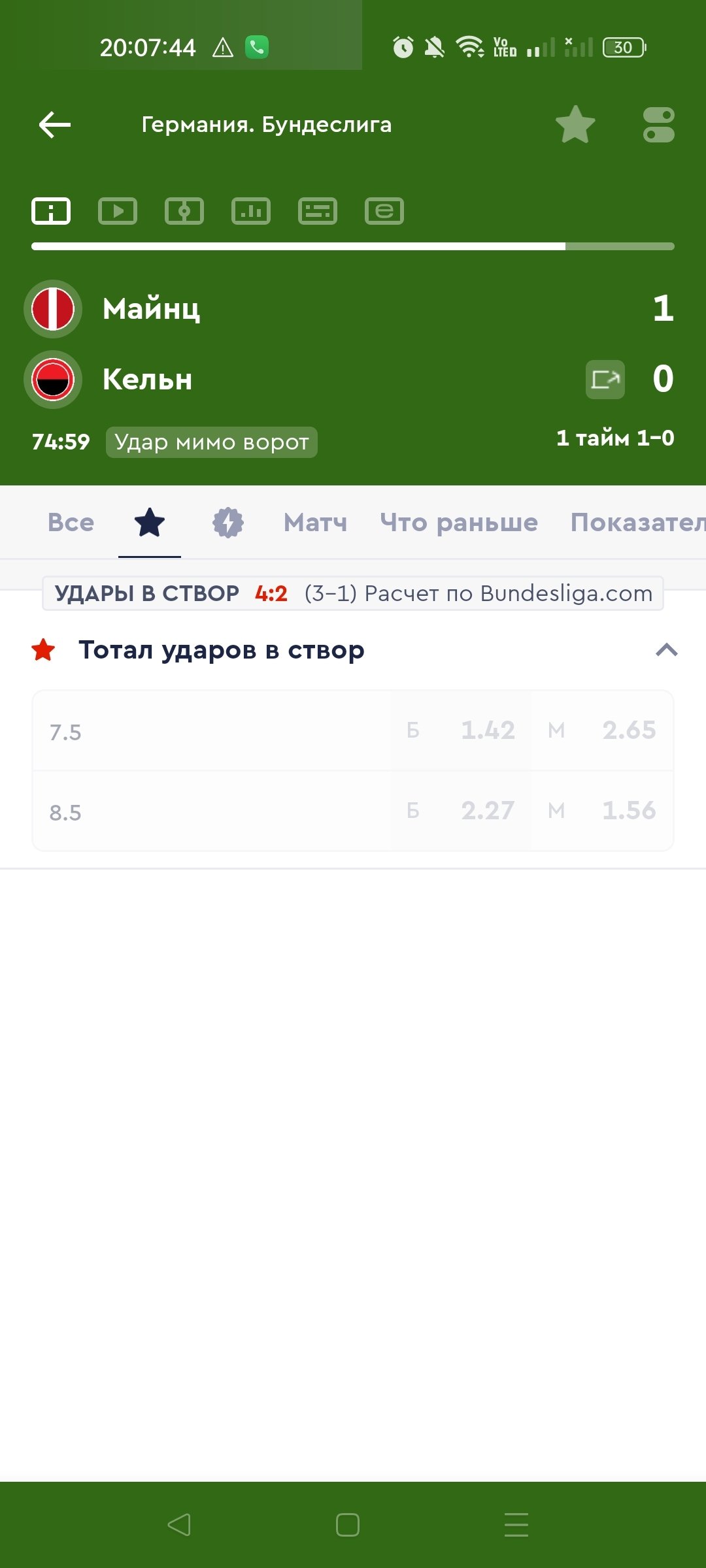The height and width of the screenshot is (1568, 706).
Task: Select the favorites star tab
Action: pyautogui.click(x=150, y=523)
